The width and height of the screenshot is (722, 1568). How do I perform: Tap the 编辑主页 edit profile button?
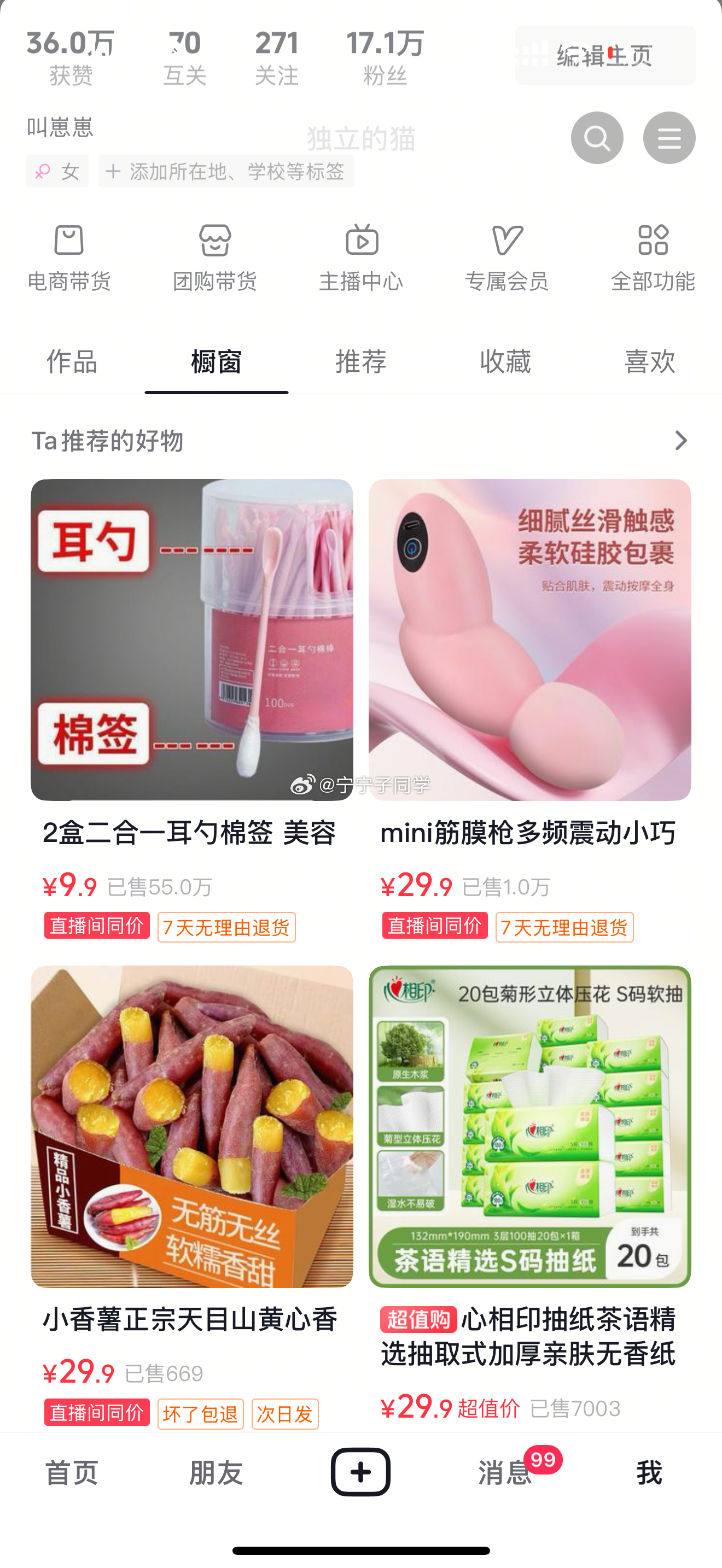(x=605, y=55)
